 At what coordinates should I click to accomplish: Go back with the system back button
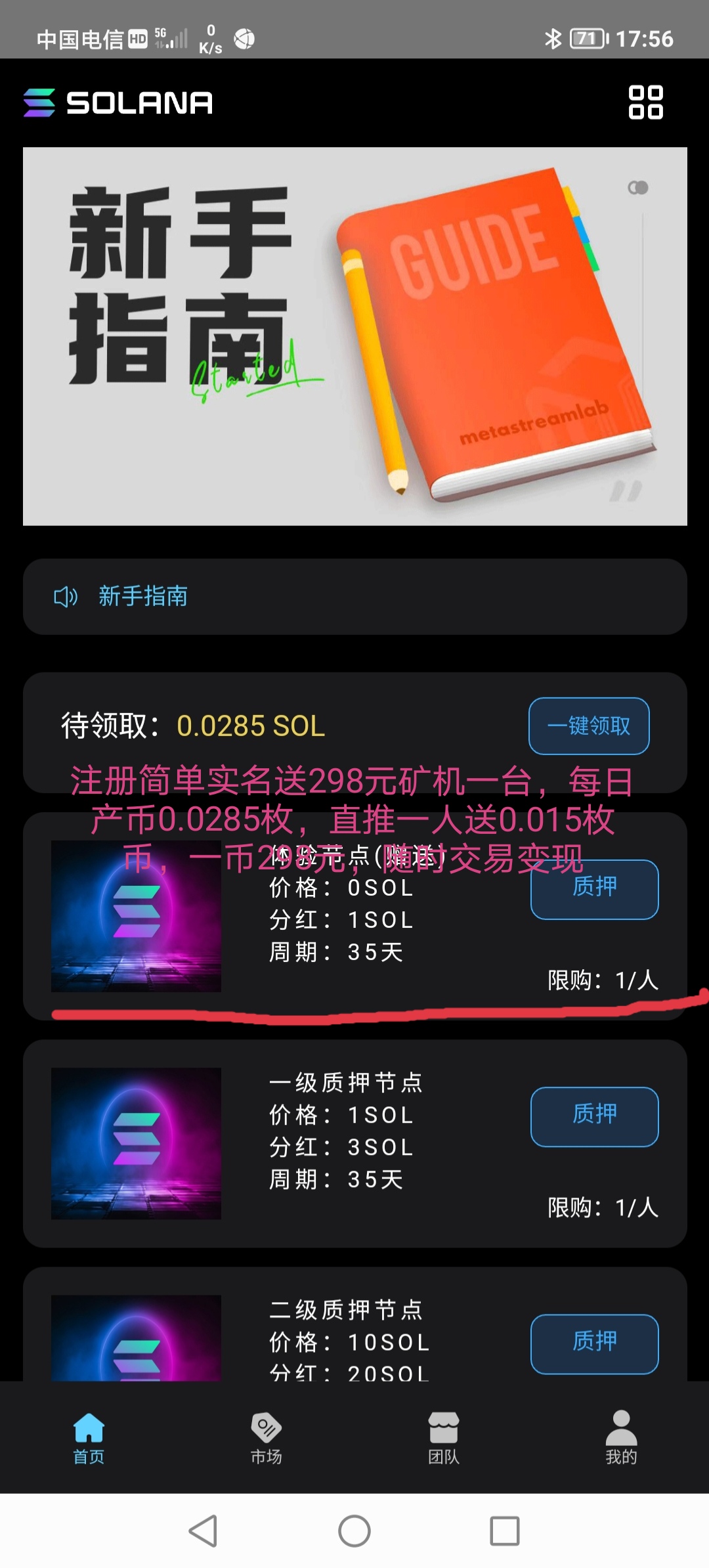pyautogui.click(x=203, y=1531)
